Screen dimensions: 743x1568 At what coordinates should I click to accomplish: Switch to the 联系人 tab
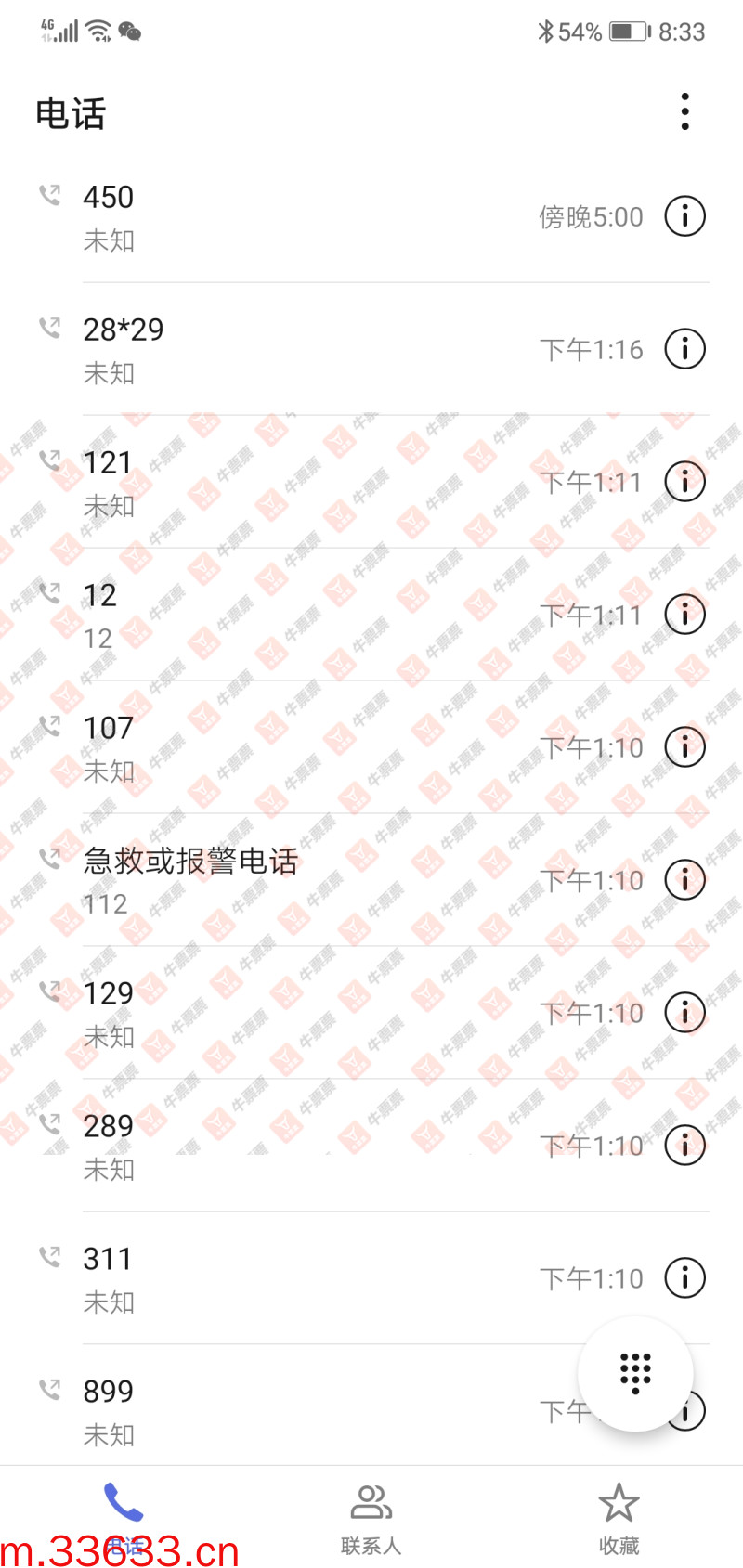(x=371, y=1519)
